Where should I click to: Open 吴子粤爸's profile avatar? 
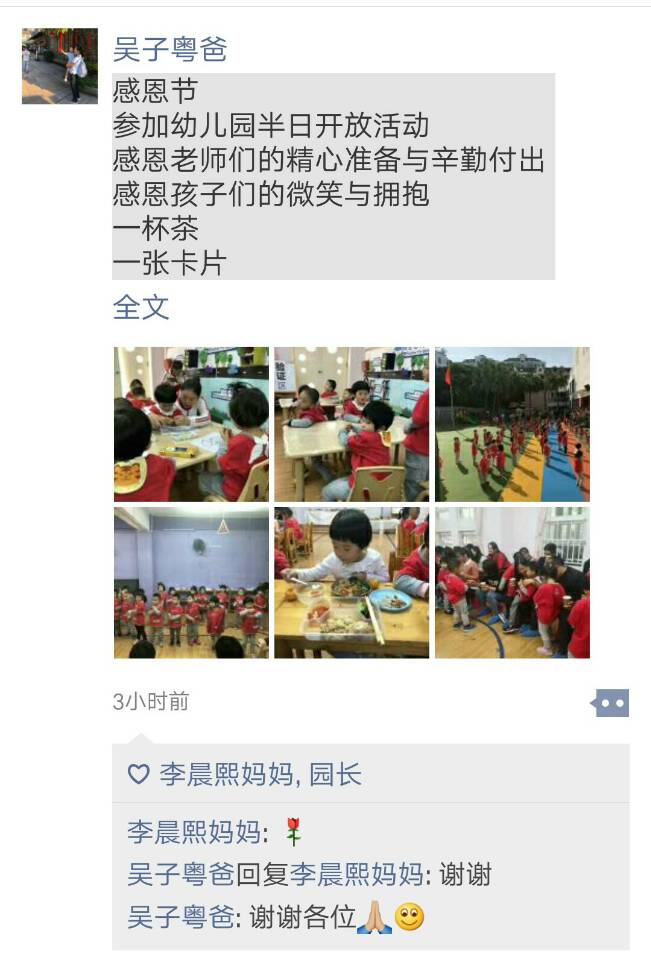[60, 66]
